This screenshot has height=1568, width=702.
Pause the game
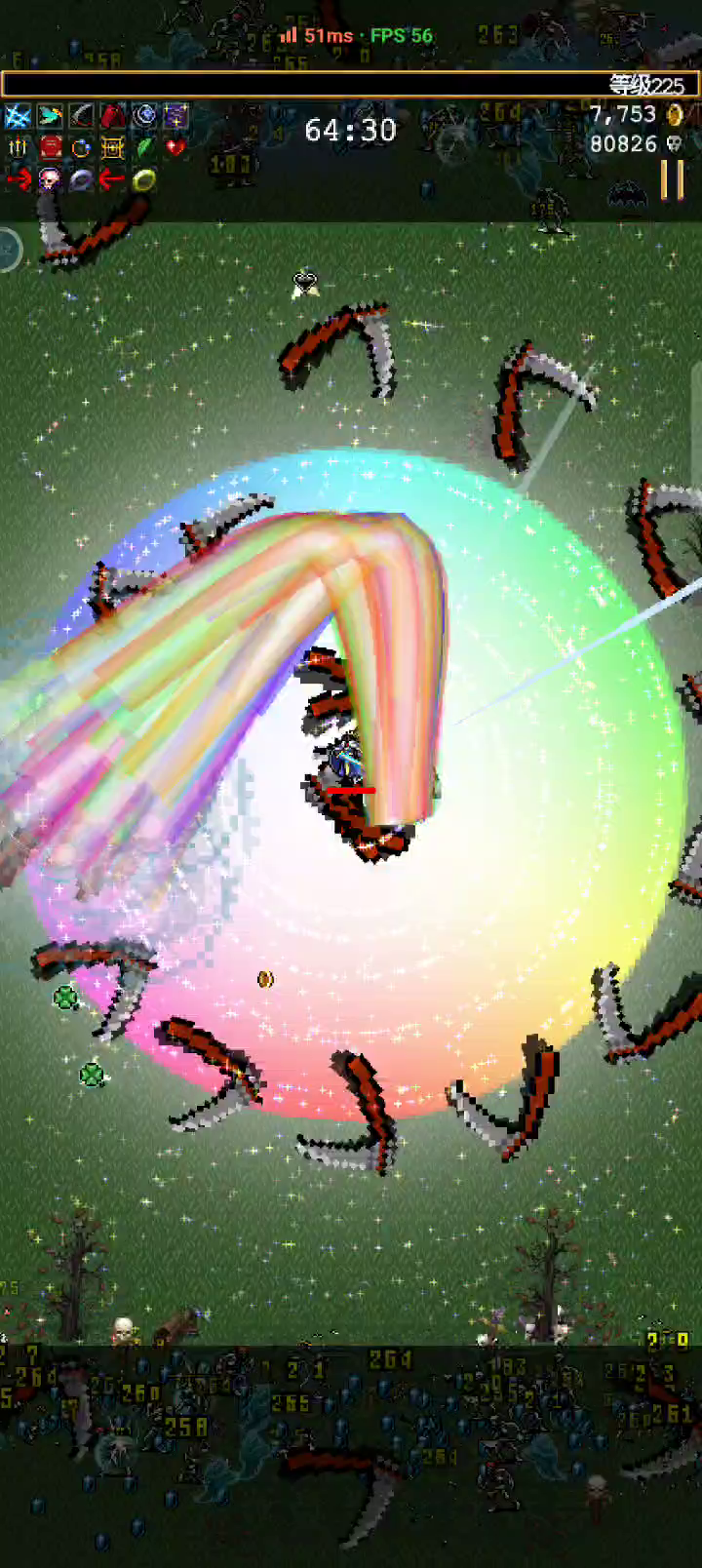point(672,180)
